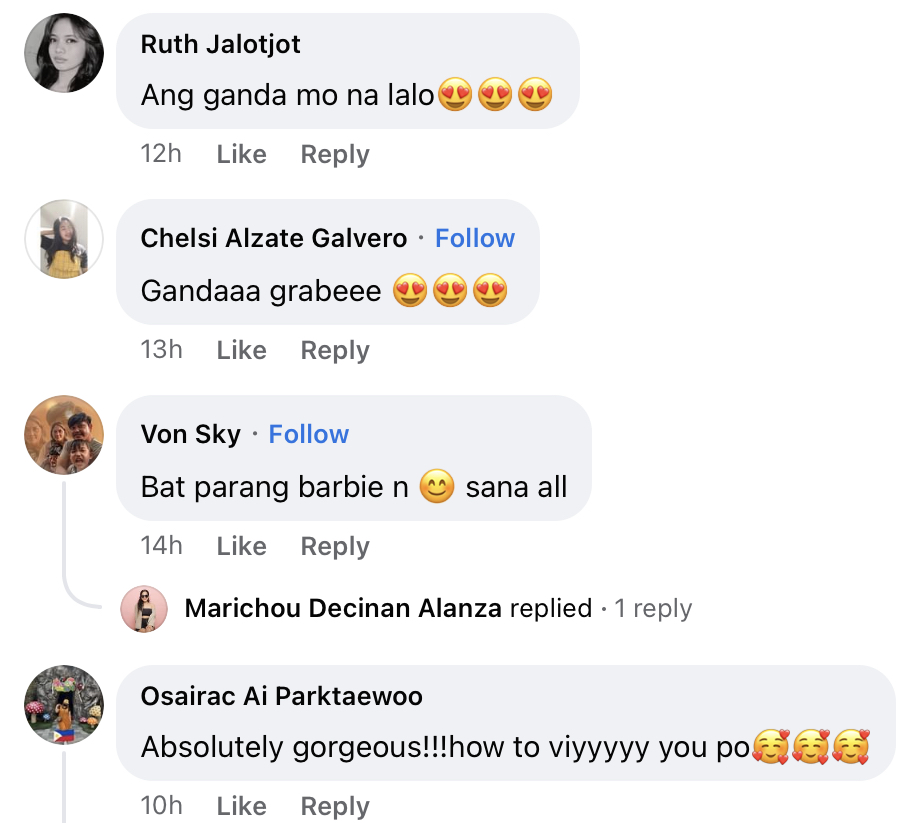
Task: Like Chelsi Alzate Galvero's comment
Action: 241,350
